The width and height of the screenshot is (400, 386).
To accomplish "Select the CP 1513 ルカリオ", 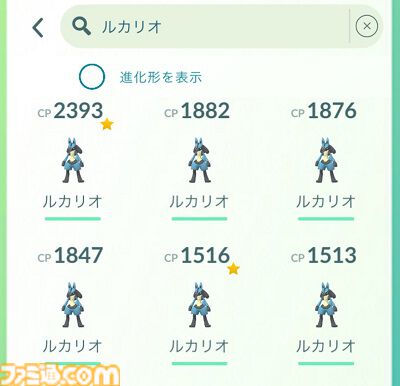I will [326, 305].
